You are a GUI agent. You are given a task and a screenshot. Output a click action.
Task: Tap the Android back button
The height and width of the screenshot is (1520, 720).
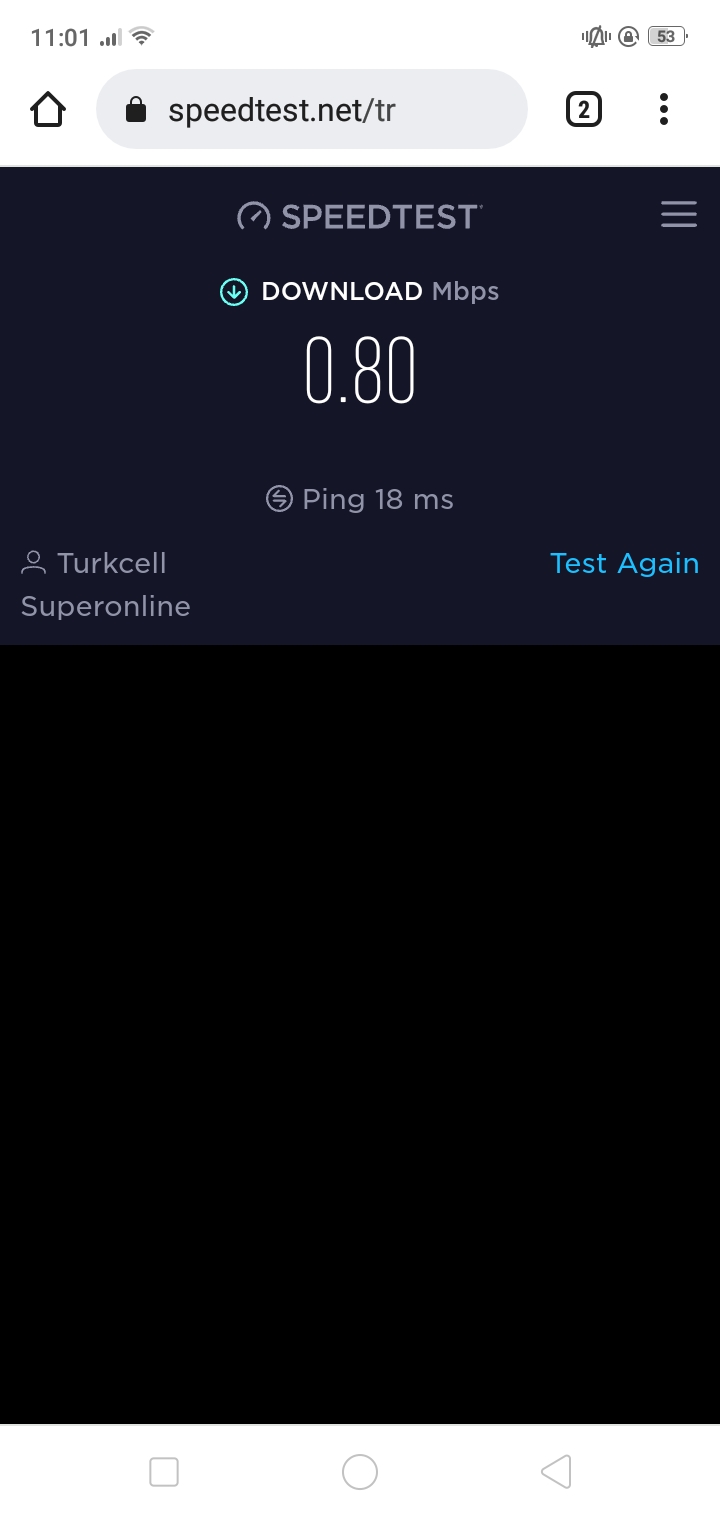pos(556,1471)
